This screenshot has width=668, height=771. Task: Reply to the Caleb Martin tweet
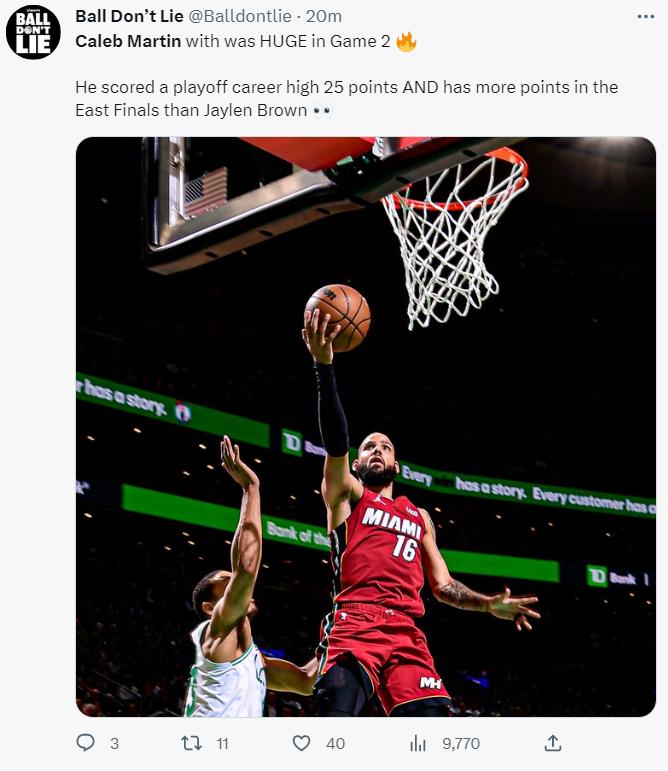point(86,743)
